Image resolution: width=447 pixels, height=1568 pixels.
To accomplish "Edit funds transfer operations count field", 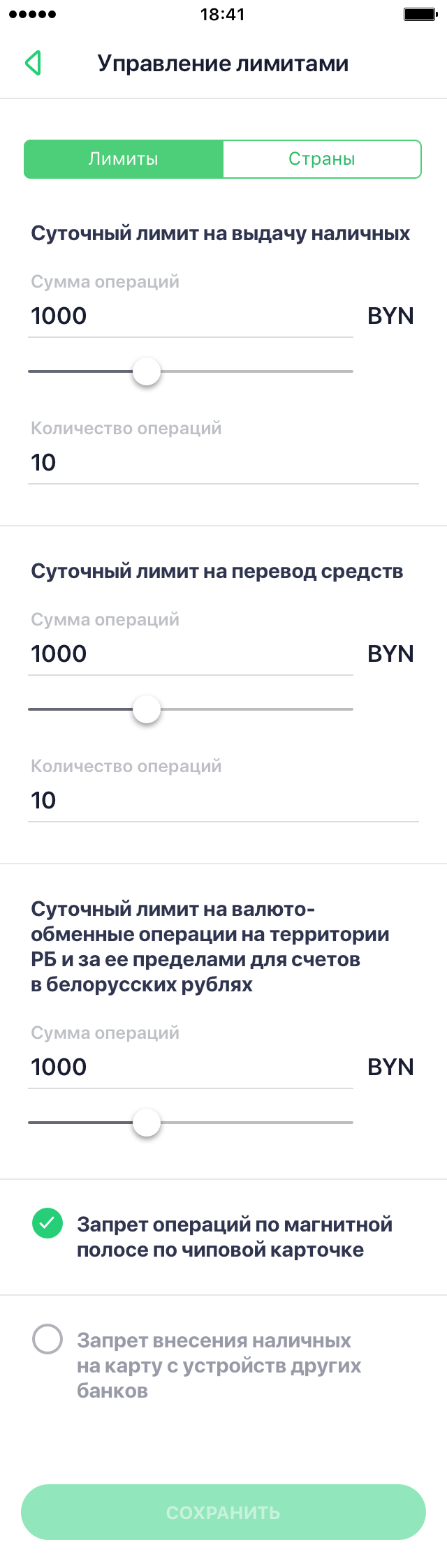I will pos(222,801).
